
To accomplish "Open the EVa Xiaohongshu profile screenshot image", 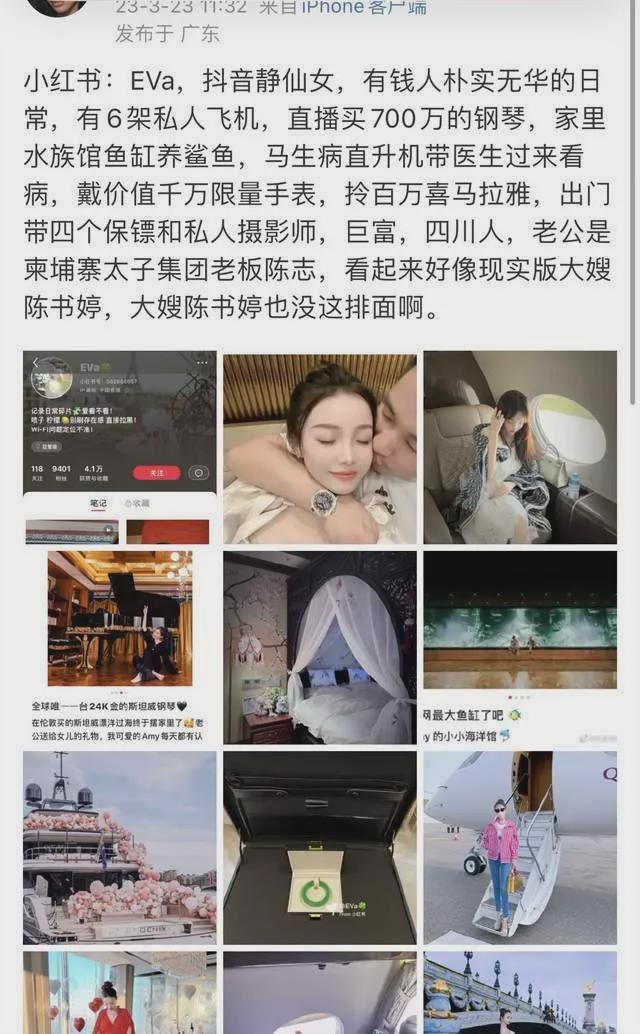I will [119, 447].
